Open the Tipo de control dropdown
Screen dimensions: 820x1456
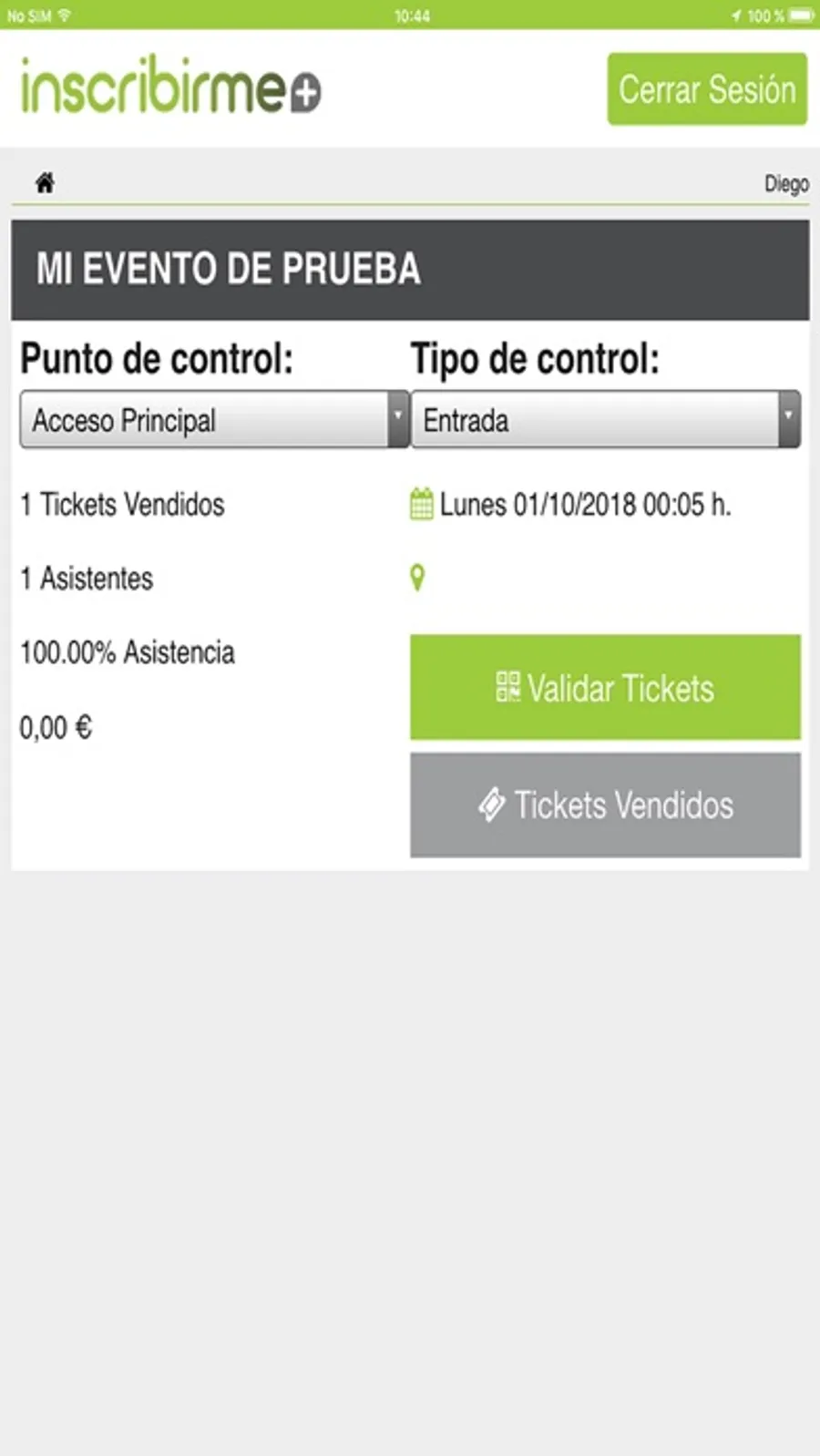(x=606, y=420)
